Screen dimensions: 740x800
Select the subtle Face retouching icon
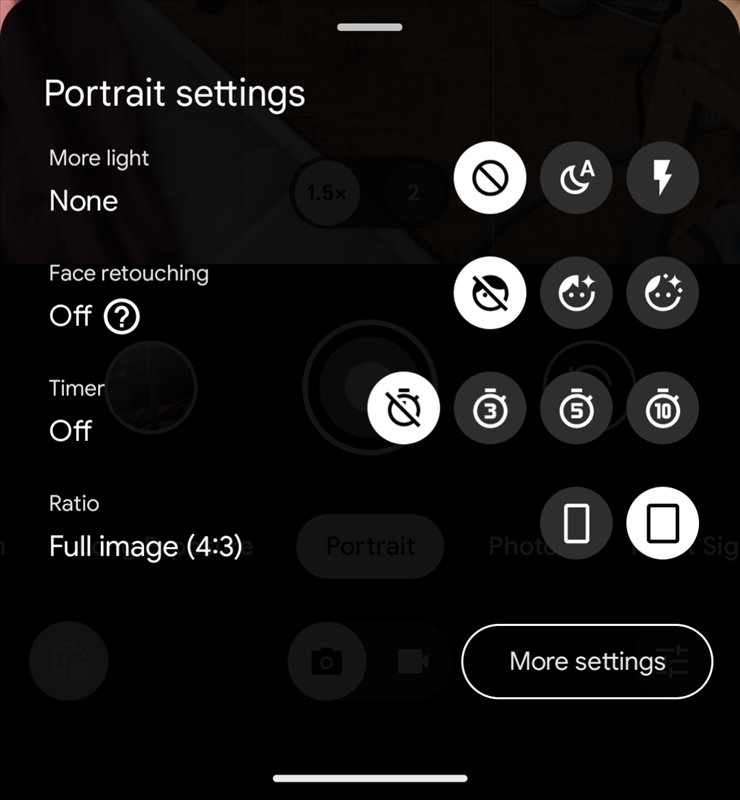[576, 293]
